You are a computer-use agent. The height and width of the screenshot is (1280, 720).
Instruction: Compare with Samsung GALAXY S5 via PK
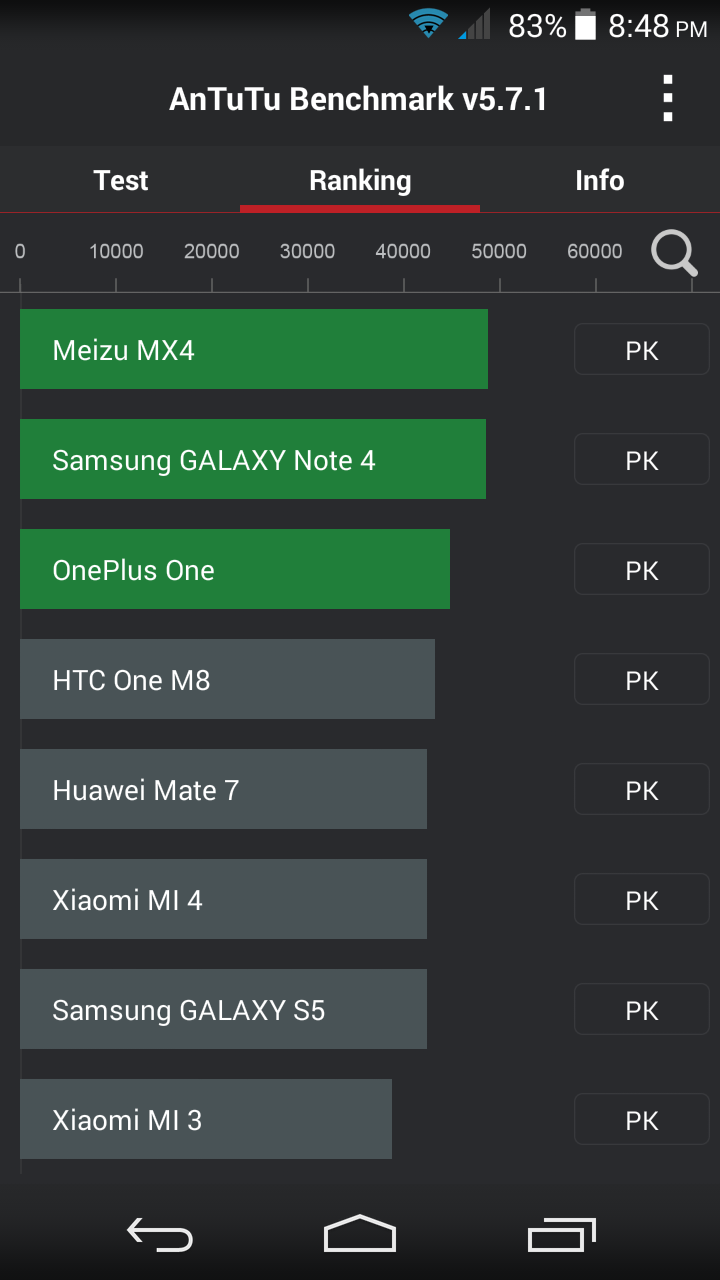(641, 1010)
